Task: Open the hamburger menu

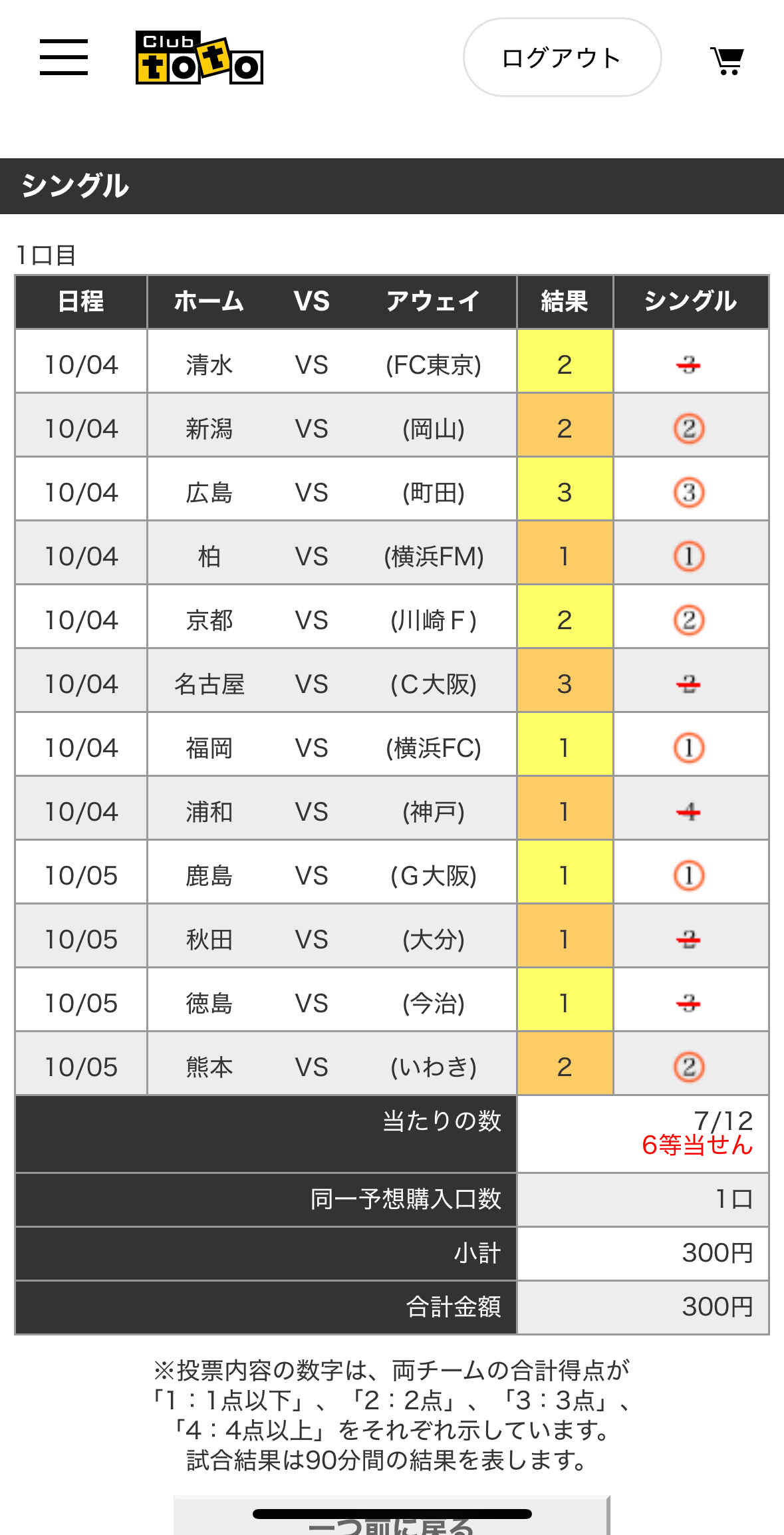Action: tap(64, 57)
